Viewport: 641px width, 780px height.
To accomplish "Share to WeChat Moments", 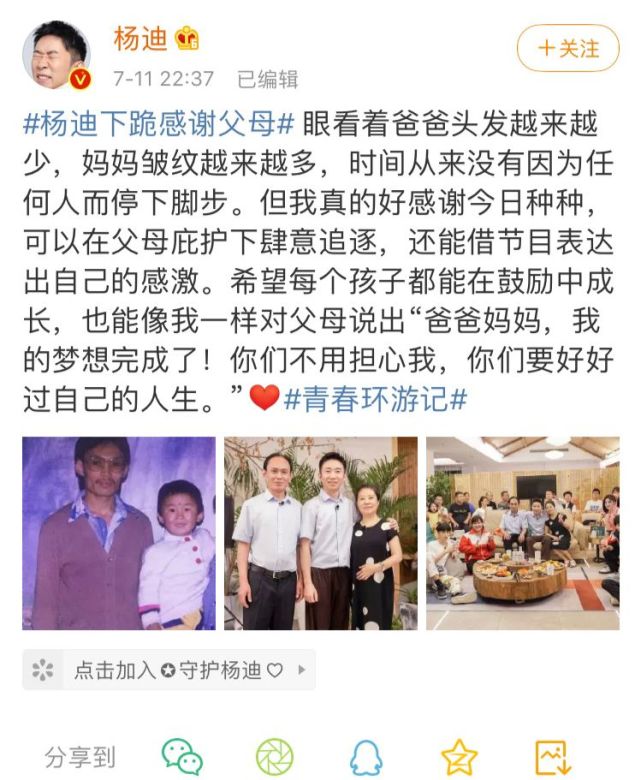I will pos(275,757).
